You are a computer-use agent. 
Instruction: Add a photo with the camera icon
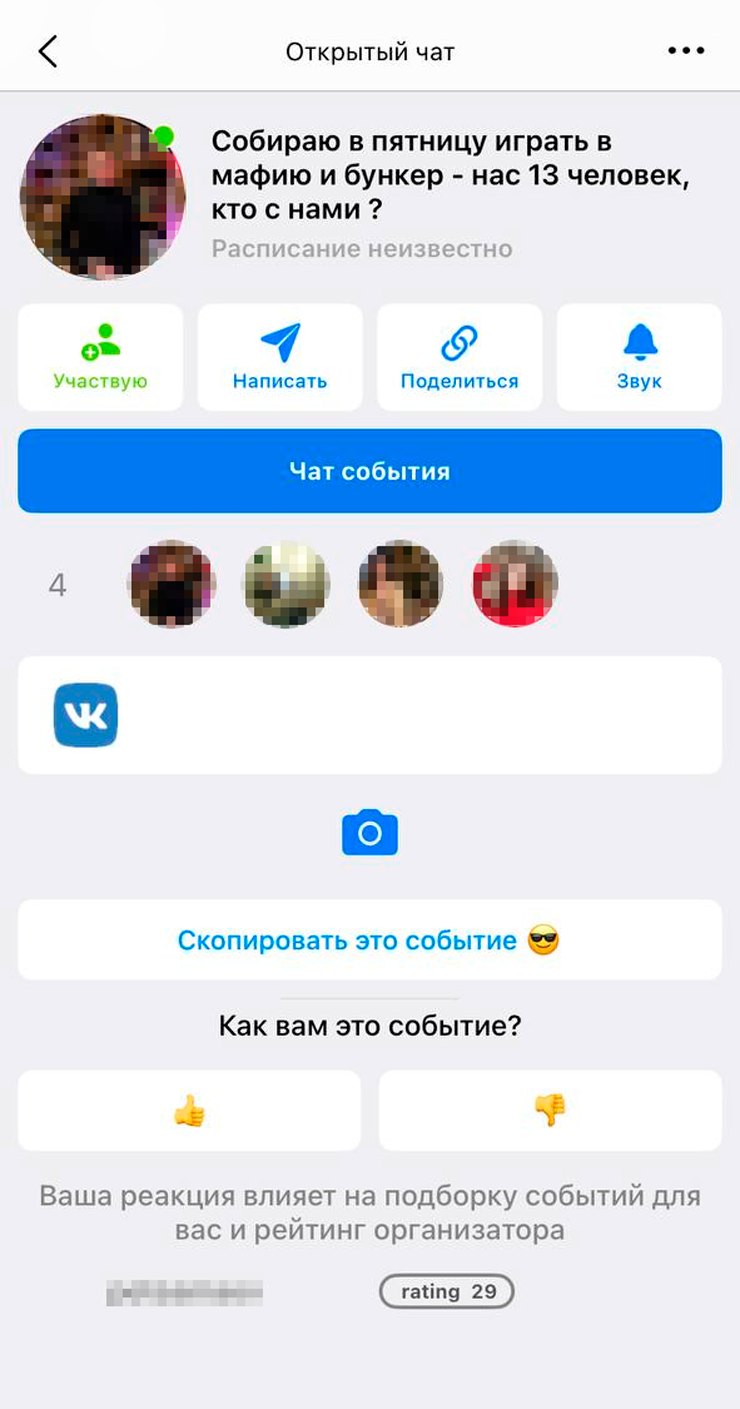pos(370,833)
